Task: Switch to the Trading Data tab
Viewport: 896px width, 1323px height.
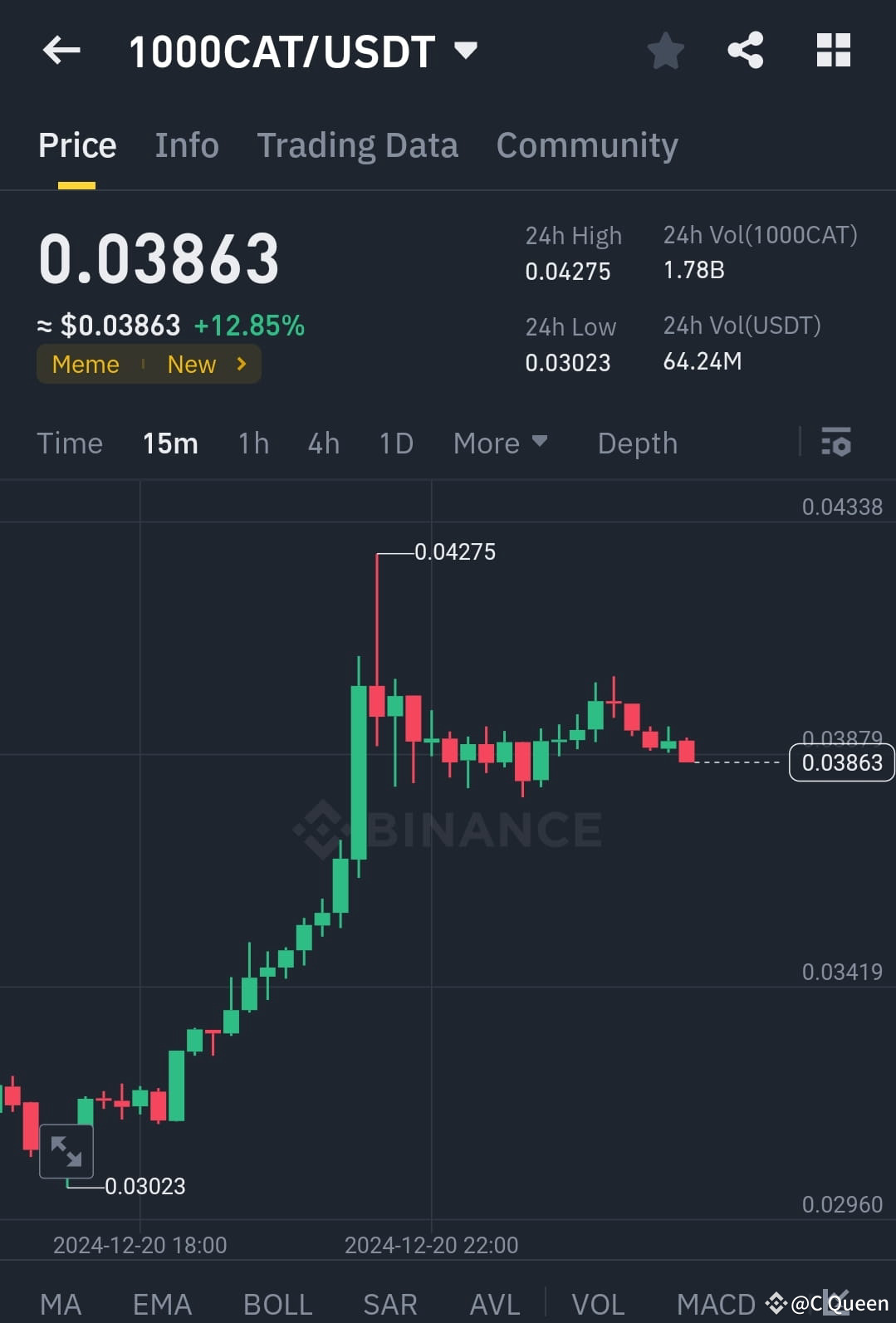Action: click(358, 145)
